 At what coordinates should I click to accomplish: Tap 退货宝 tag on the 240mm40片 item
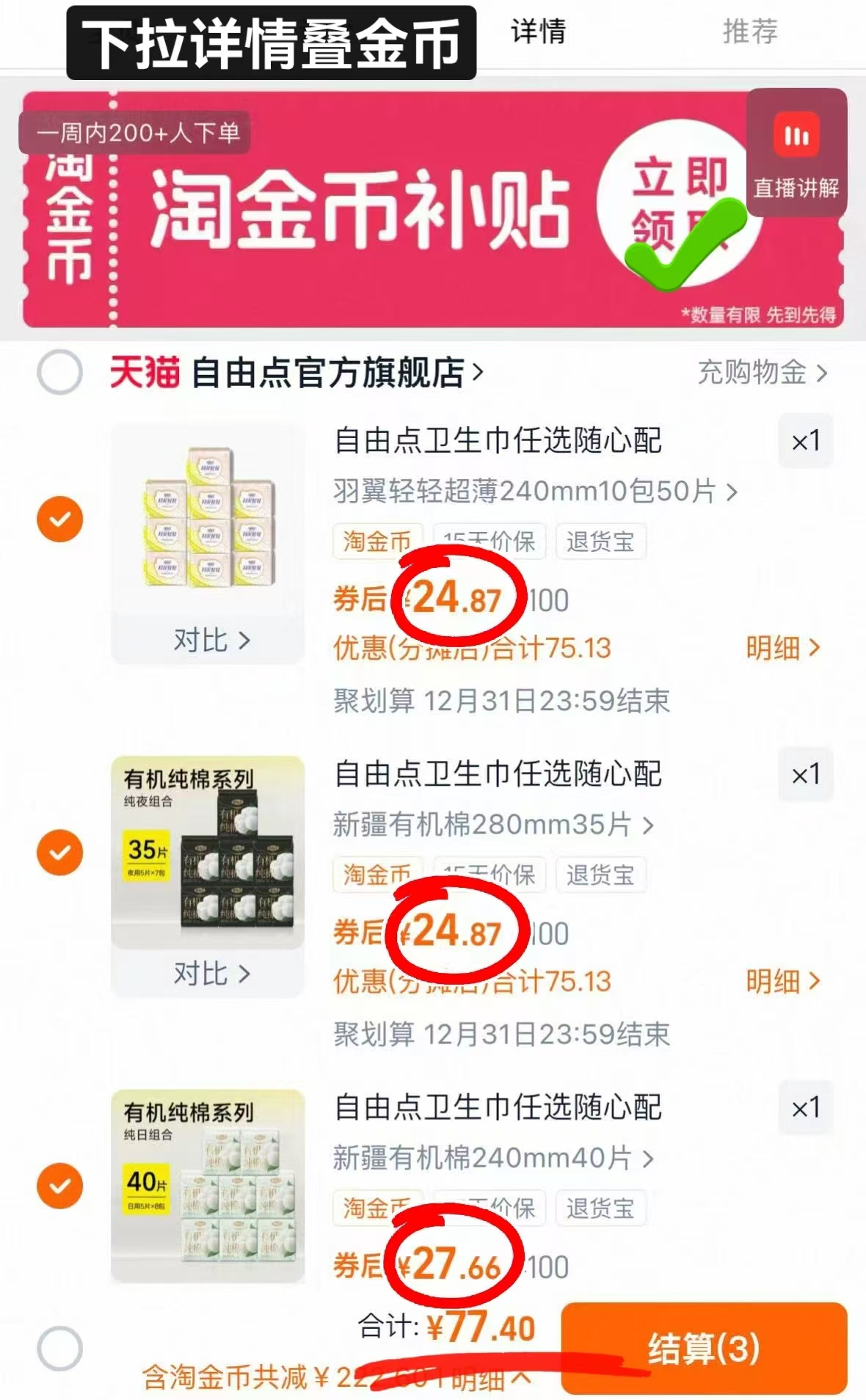click(x=600, y=1208)
